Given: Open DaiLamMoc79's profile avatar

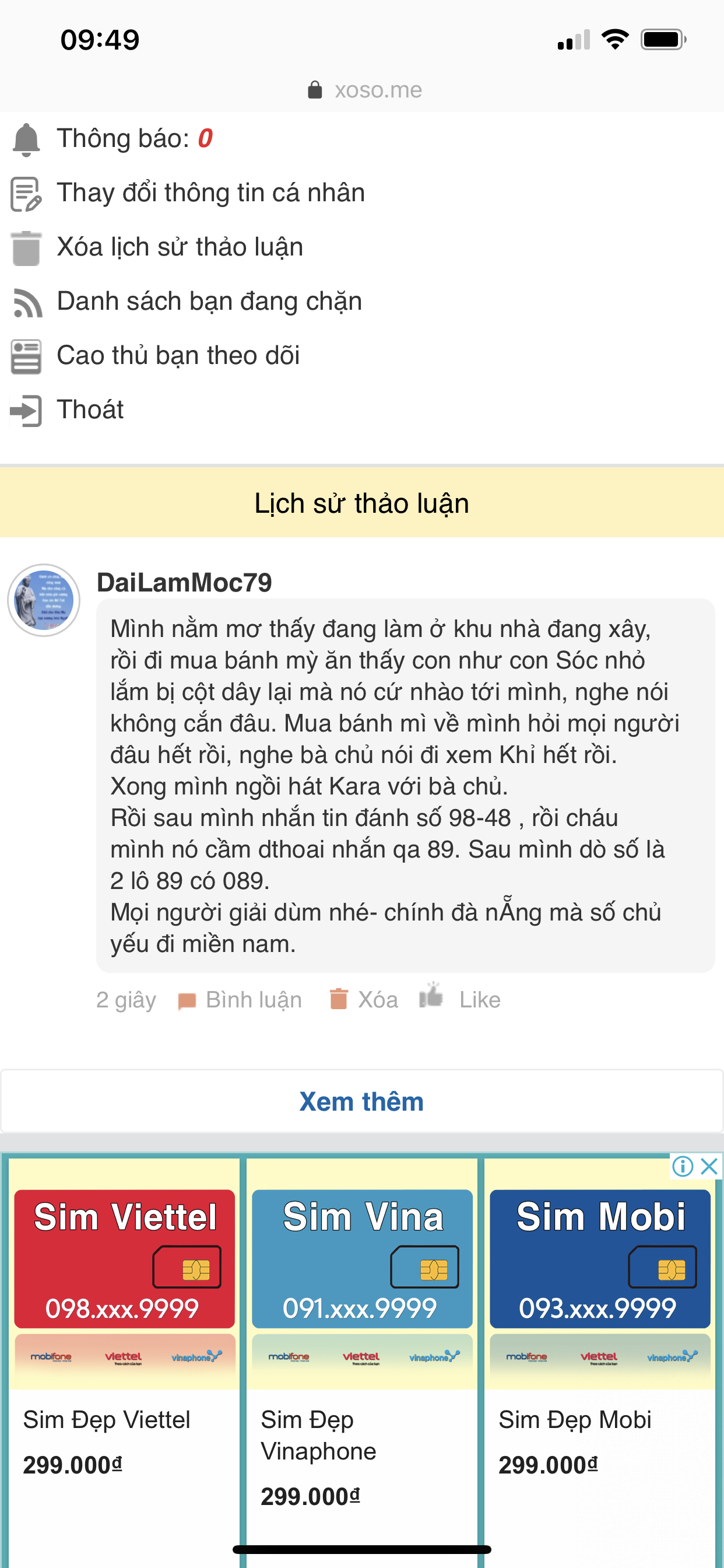Looking at the screenshot, I should pyautogui.click(x=44, y=600).
